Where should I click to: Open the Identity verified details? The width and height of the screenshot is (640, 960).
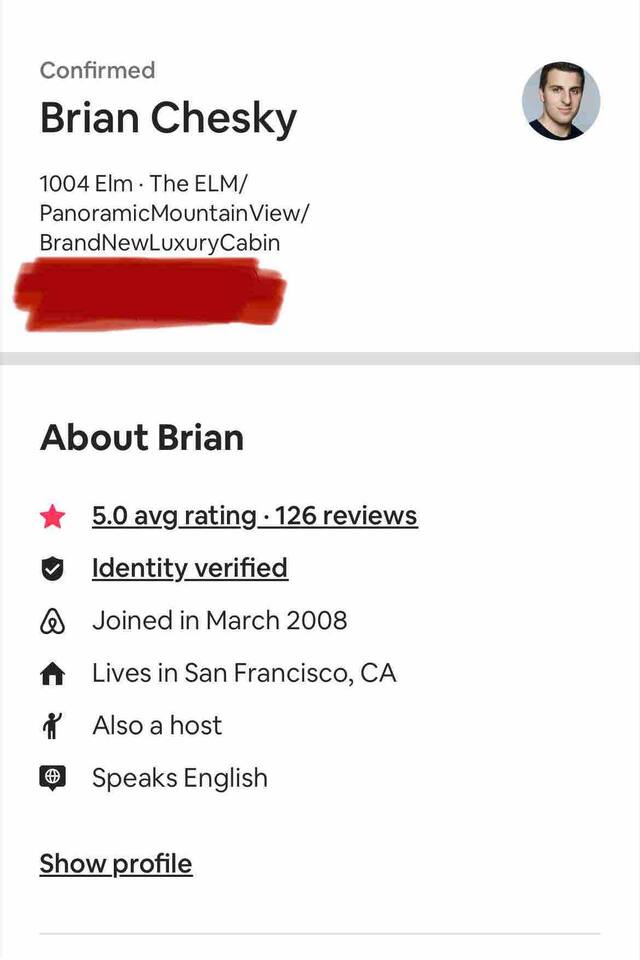(x=189, y=568)
